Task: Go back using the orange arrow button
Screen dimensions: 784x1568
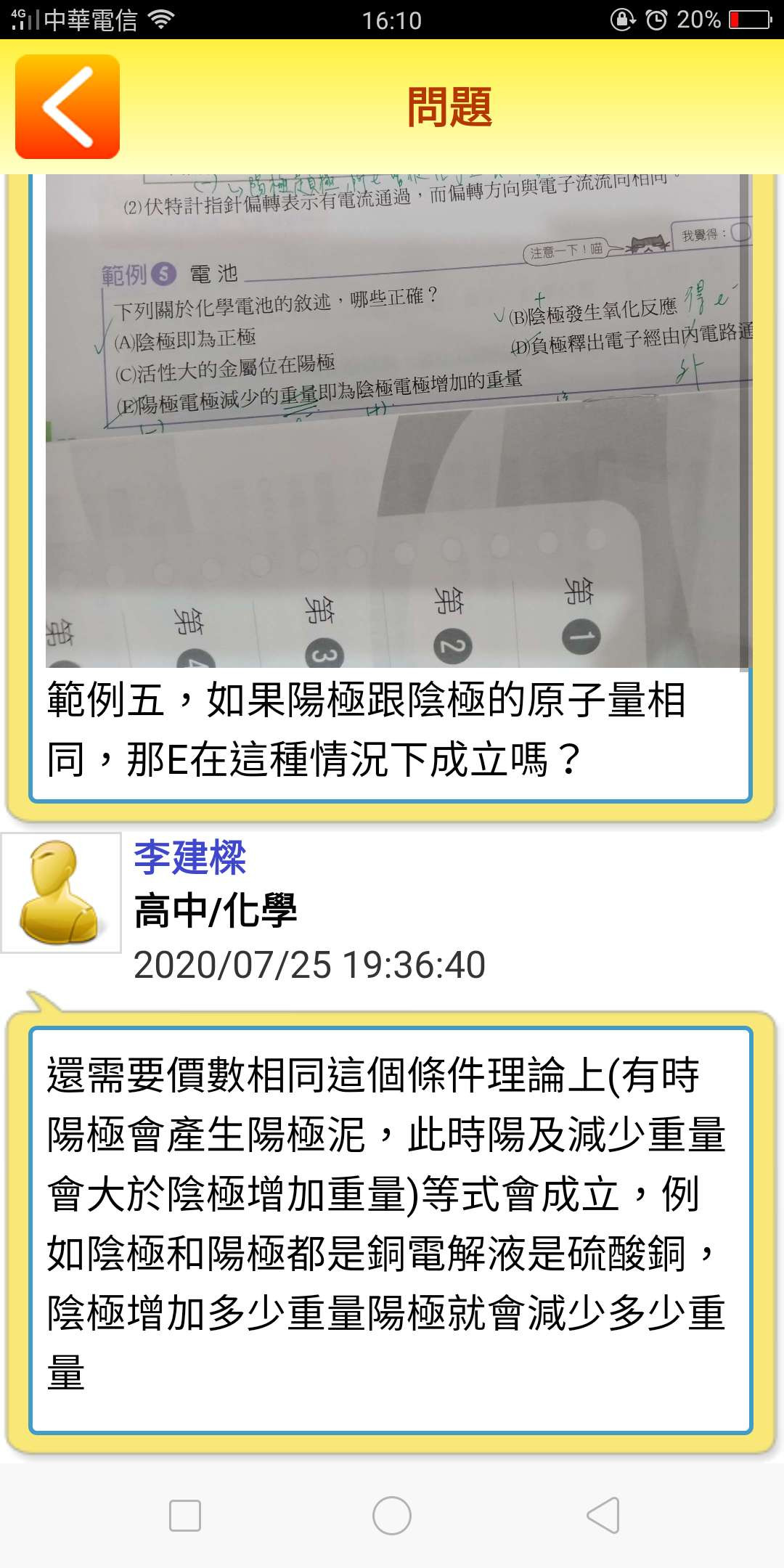Action: [68, 107]
